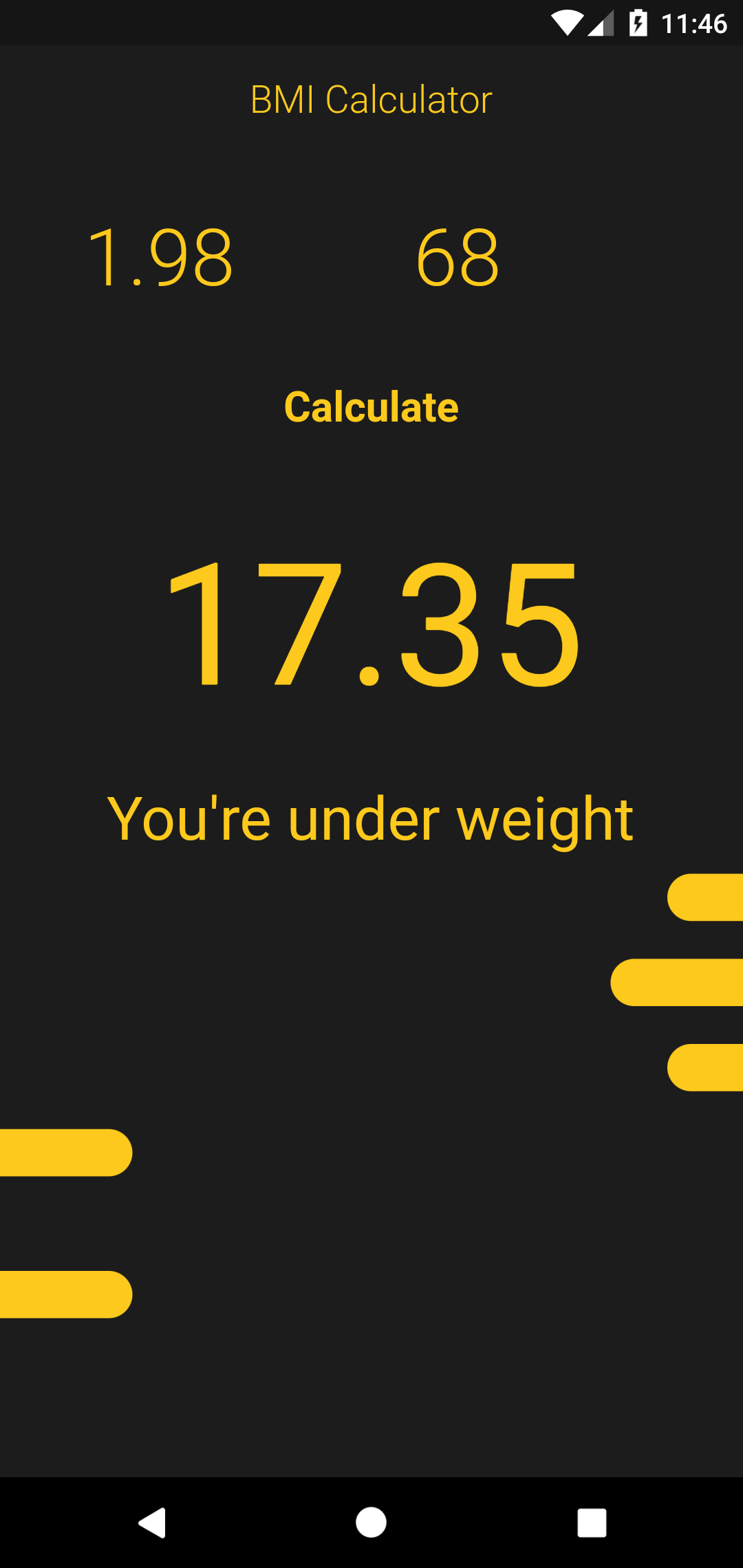Tap the Home navigation circle
Screen dimensions: 743x1568
click(370, 1521)
